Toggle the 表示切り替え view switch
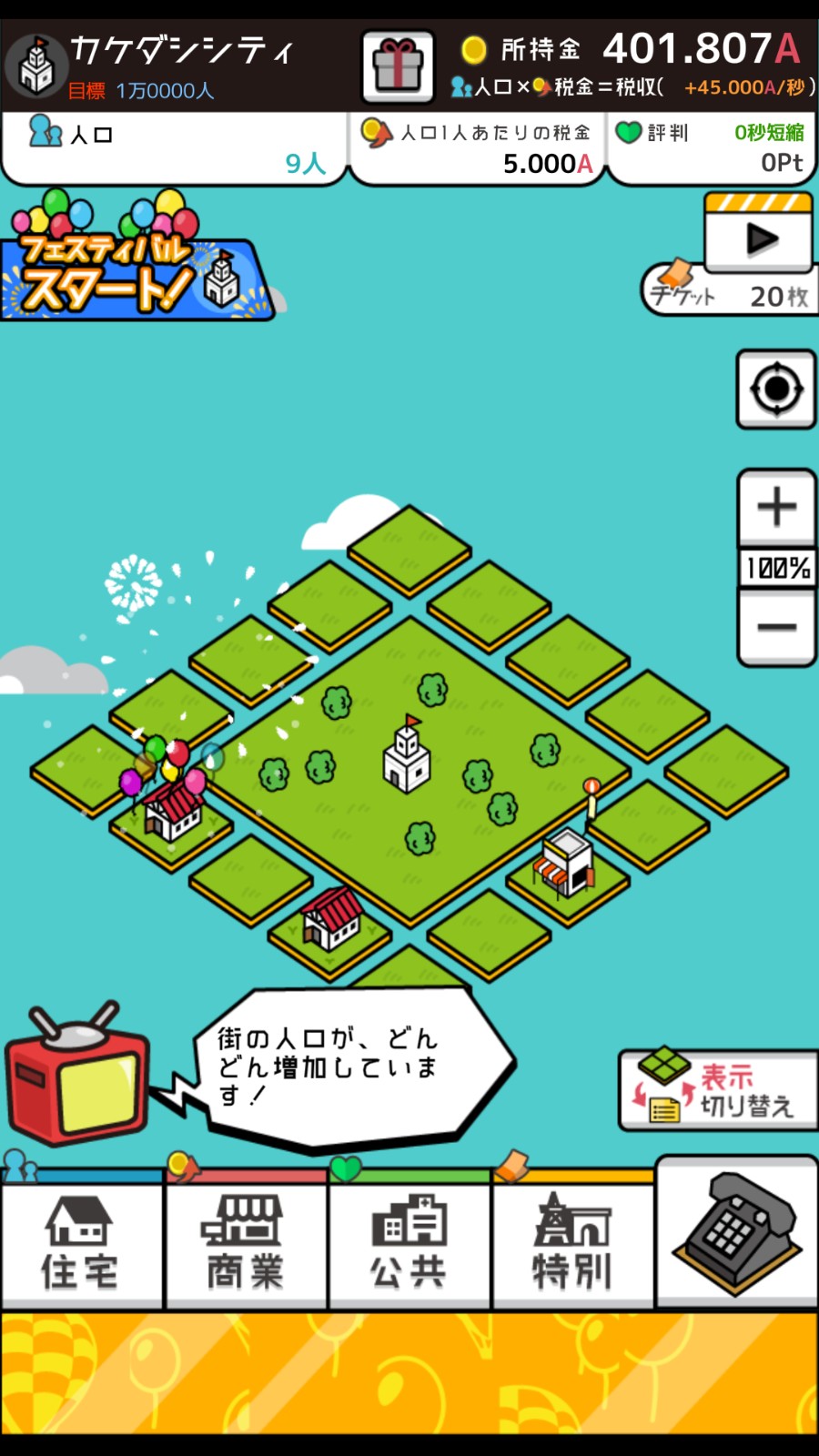Image resolution: width=819 pixels, height=1456 pixels. tap(718, 1091)
